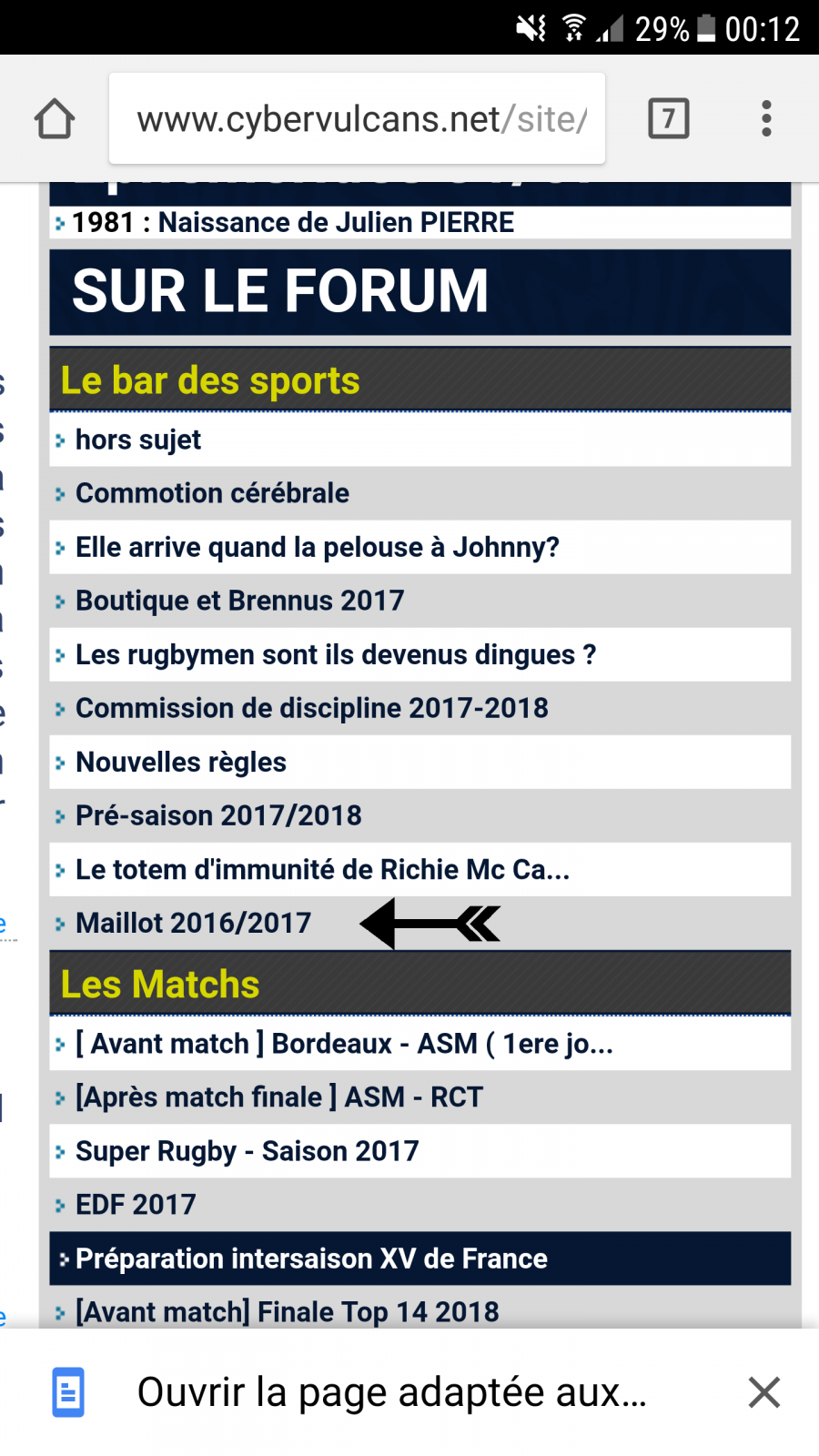Open 'Pré-saison 2017/2018' thread
Viewport: 819px width, 1456px height.
click(x=218, y=815)
